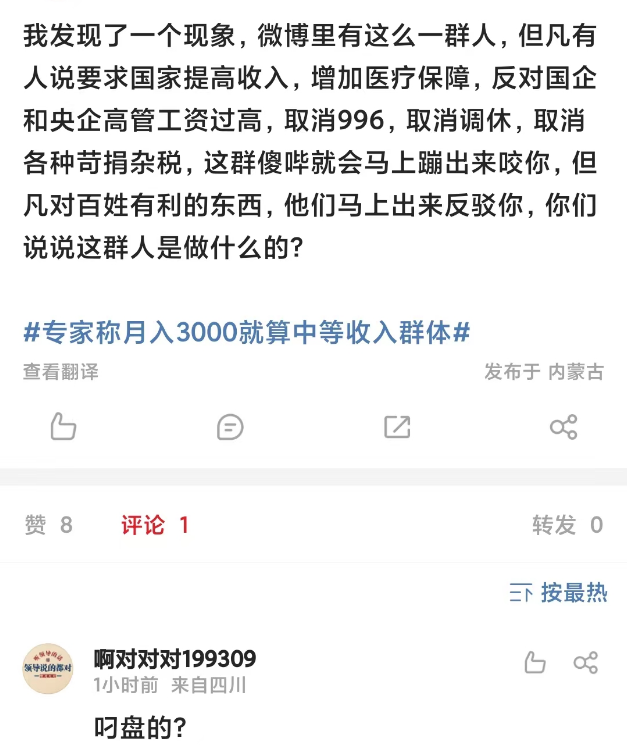
Task: Change comment sorting via 按最热
Action: [558, 593]
